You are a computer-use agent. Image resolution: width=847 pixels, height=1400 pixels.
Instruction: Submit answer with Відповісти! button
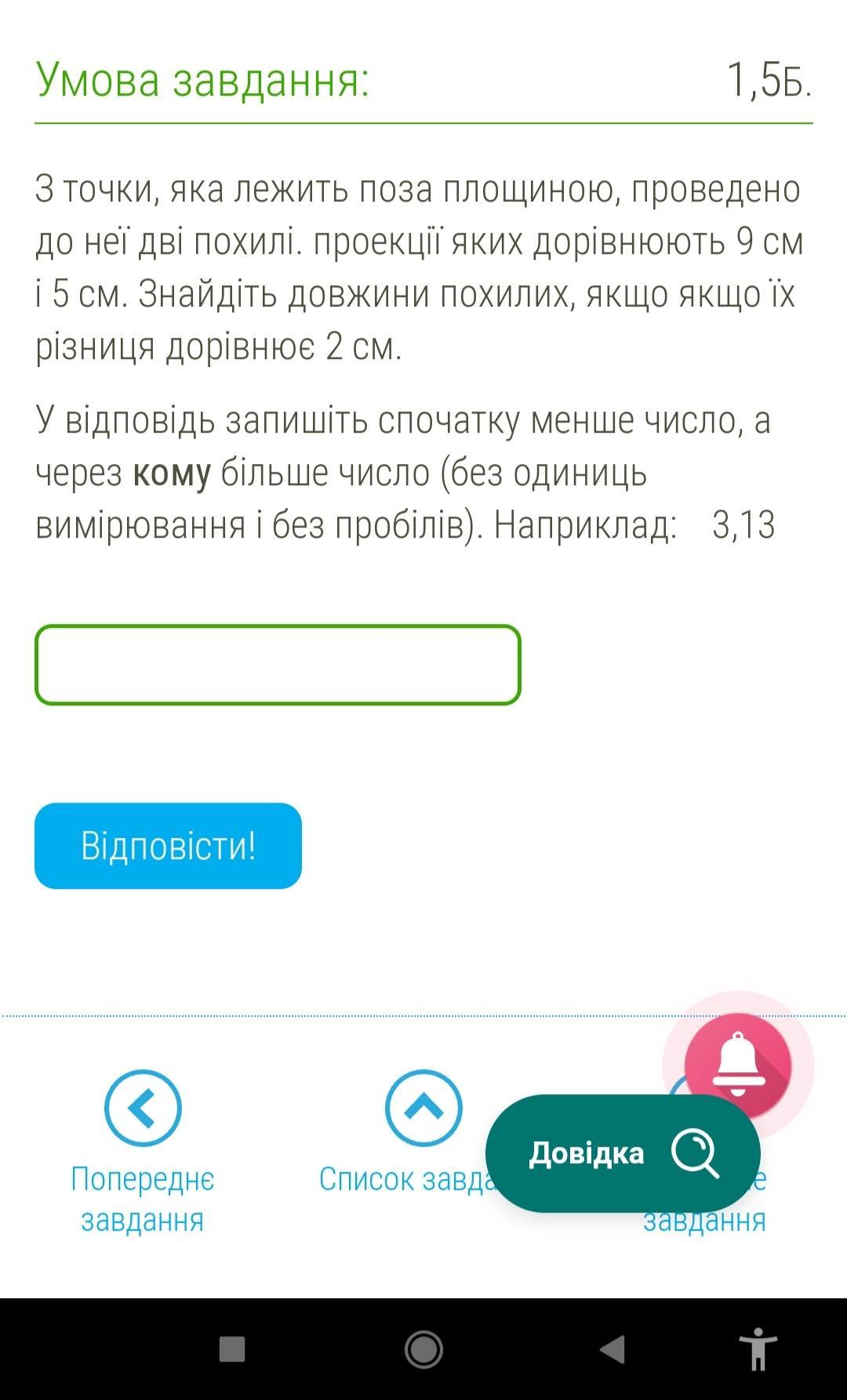point(168,846)
